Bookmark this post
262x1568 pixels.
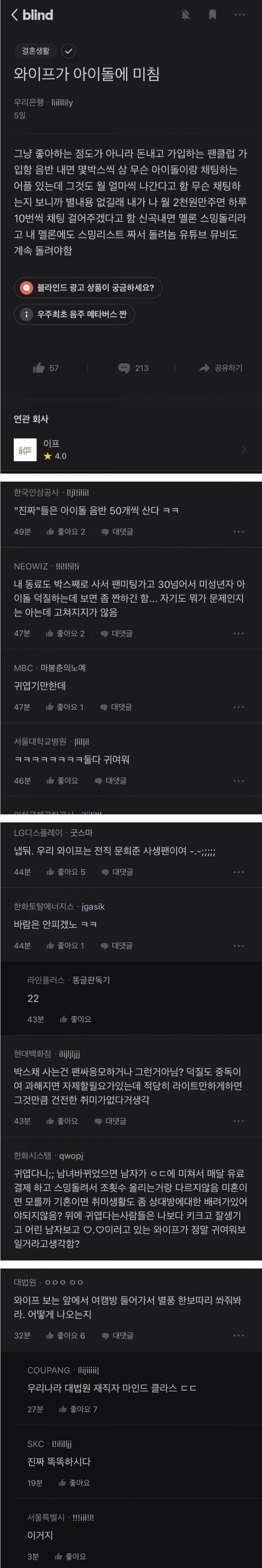(x=213, y=15)
